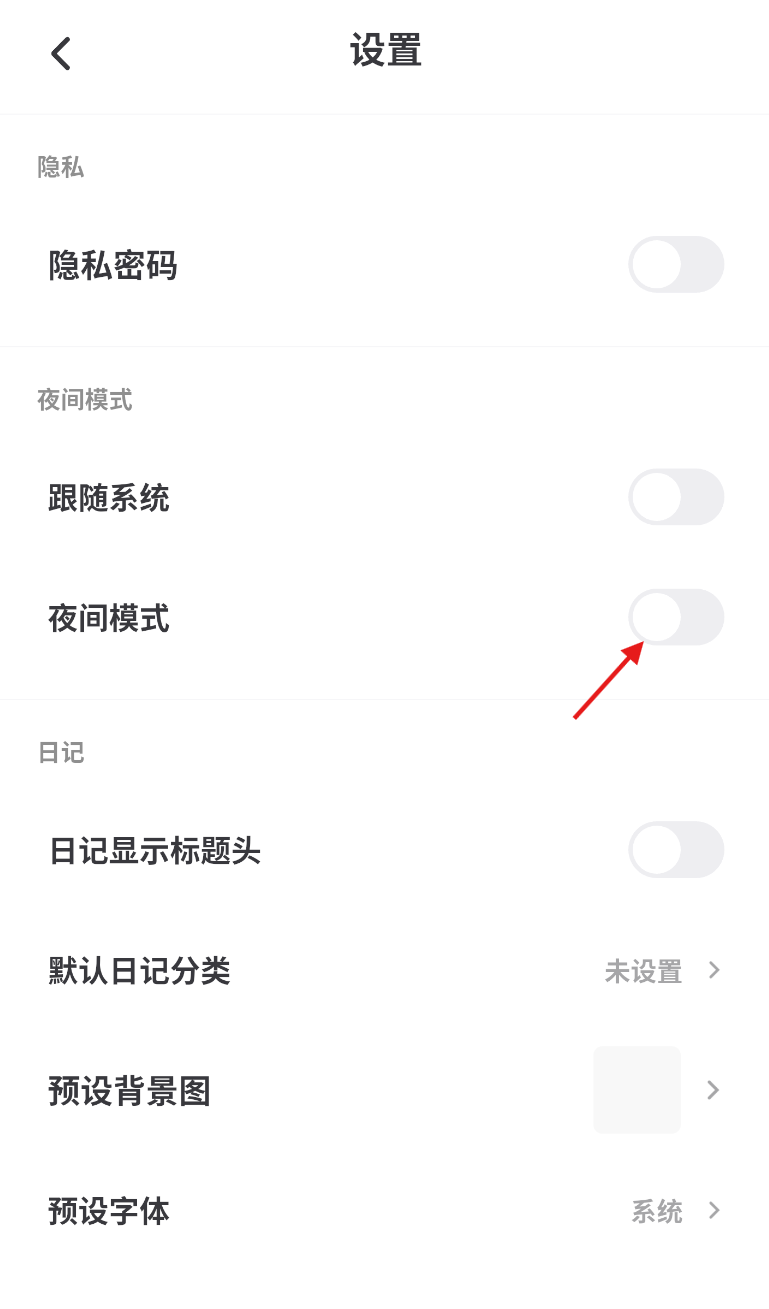
Task: Turn on 跟随系统 for night mode
Action: pos(676,497)
